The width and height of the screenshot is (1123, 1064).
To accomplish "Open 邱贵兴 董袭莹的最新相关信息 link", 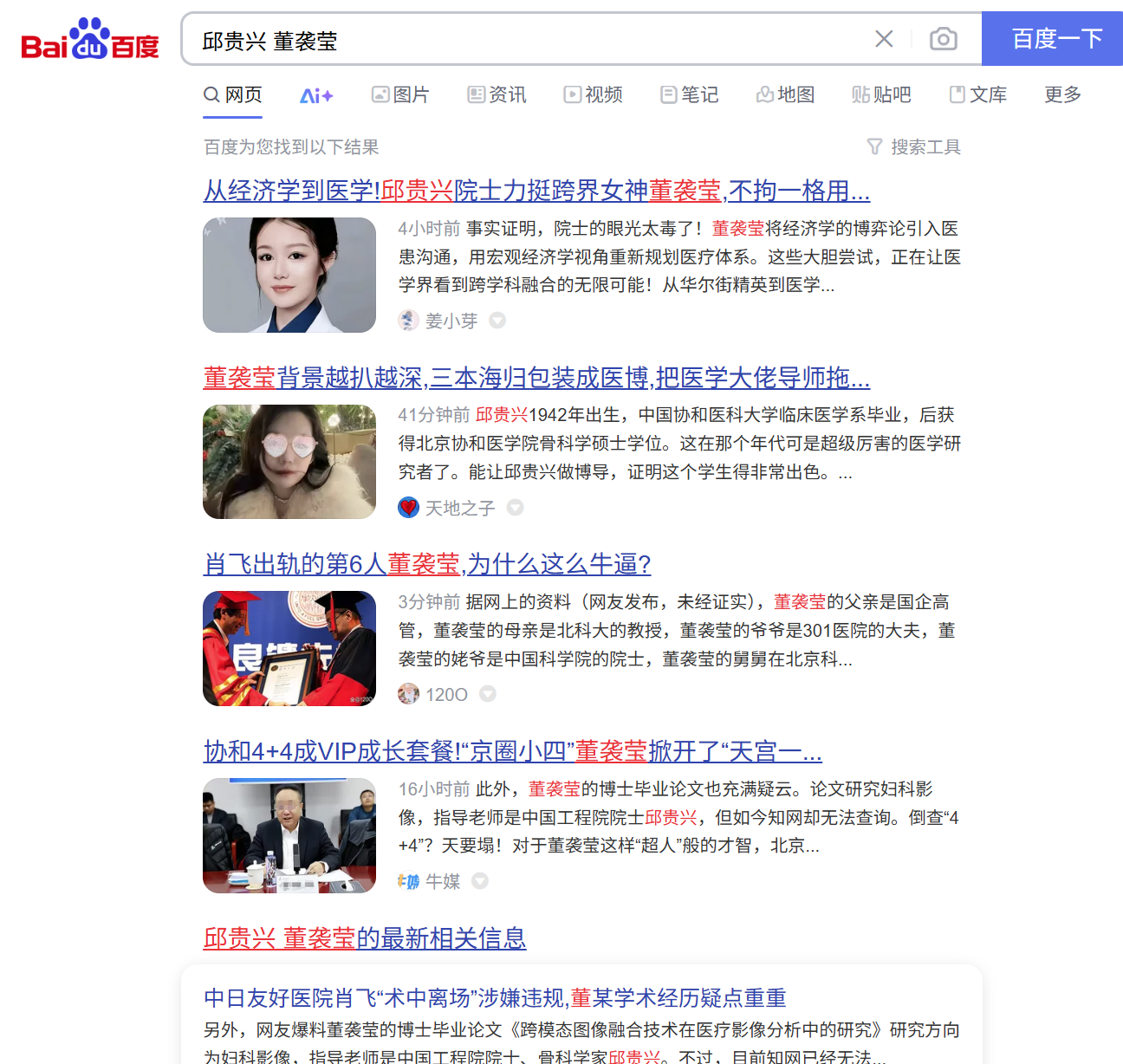I will [365, 938].
